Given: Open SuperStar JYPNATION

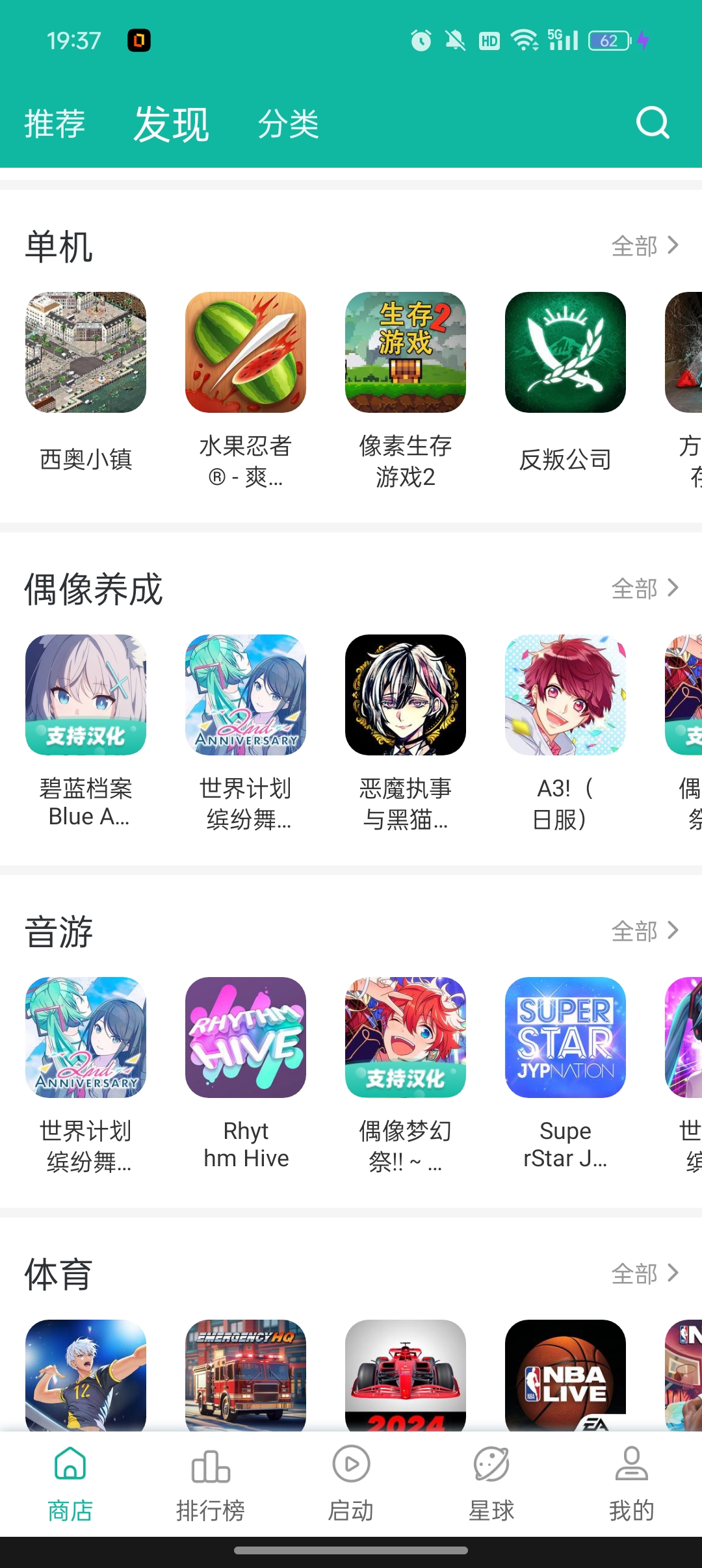Looking at the screenshot, I should click(565, 1038).
